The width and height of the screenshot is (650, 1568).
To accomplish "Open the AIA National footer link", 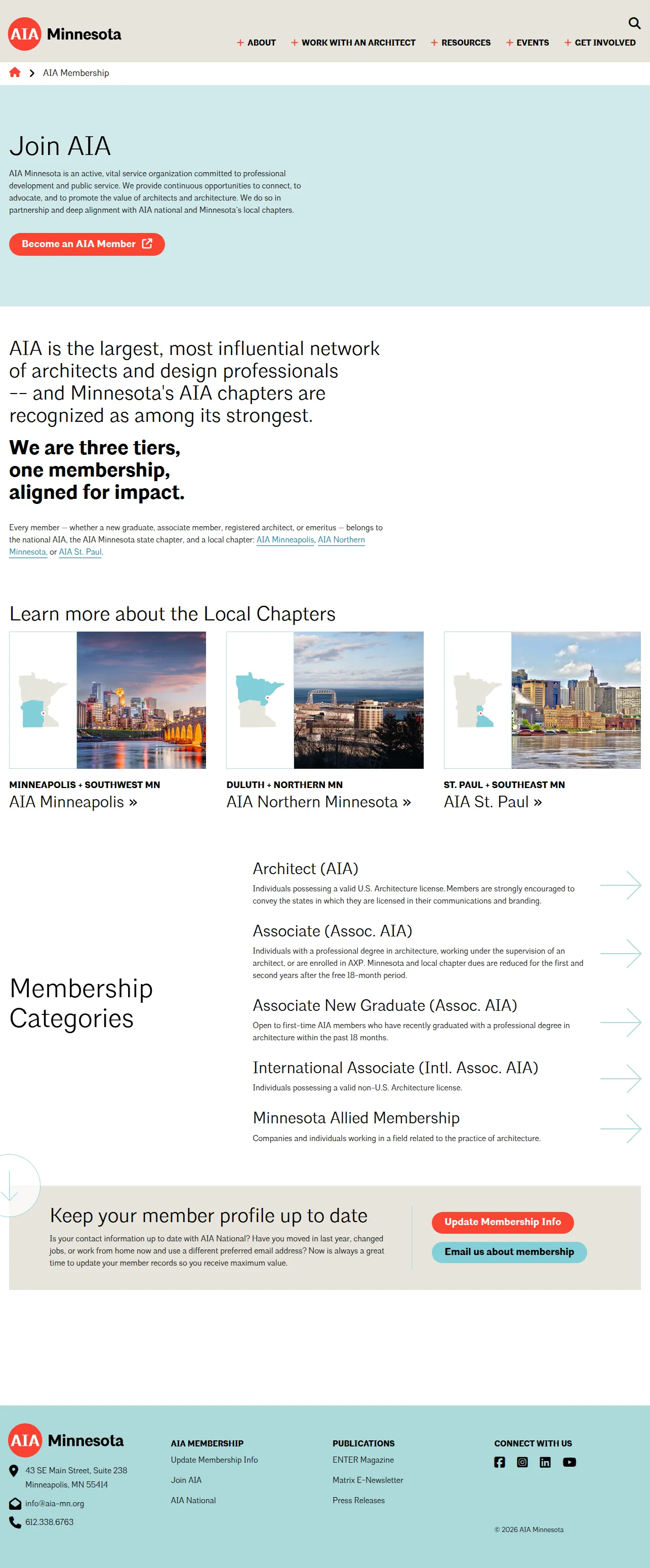I will tap(193, 1501).
